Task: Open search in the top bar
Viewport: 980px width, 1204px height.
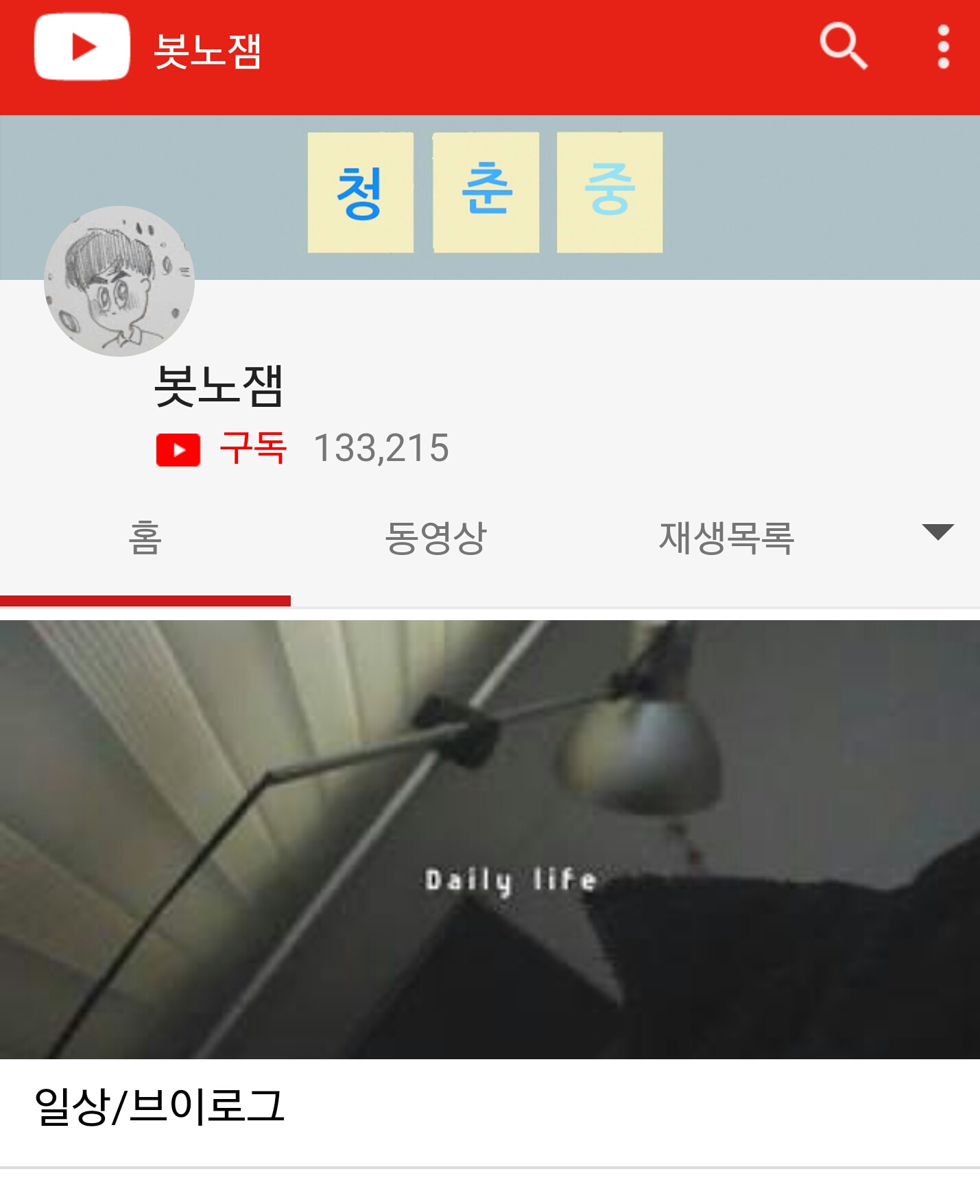Action: [x=843, y=47]
